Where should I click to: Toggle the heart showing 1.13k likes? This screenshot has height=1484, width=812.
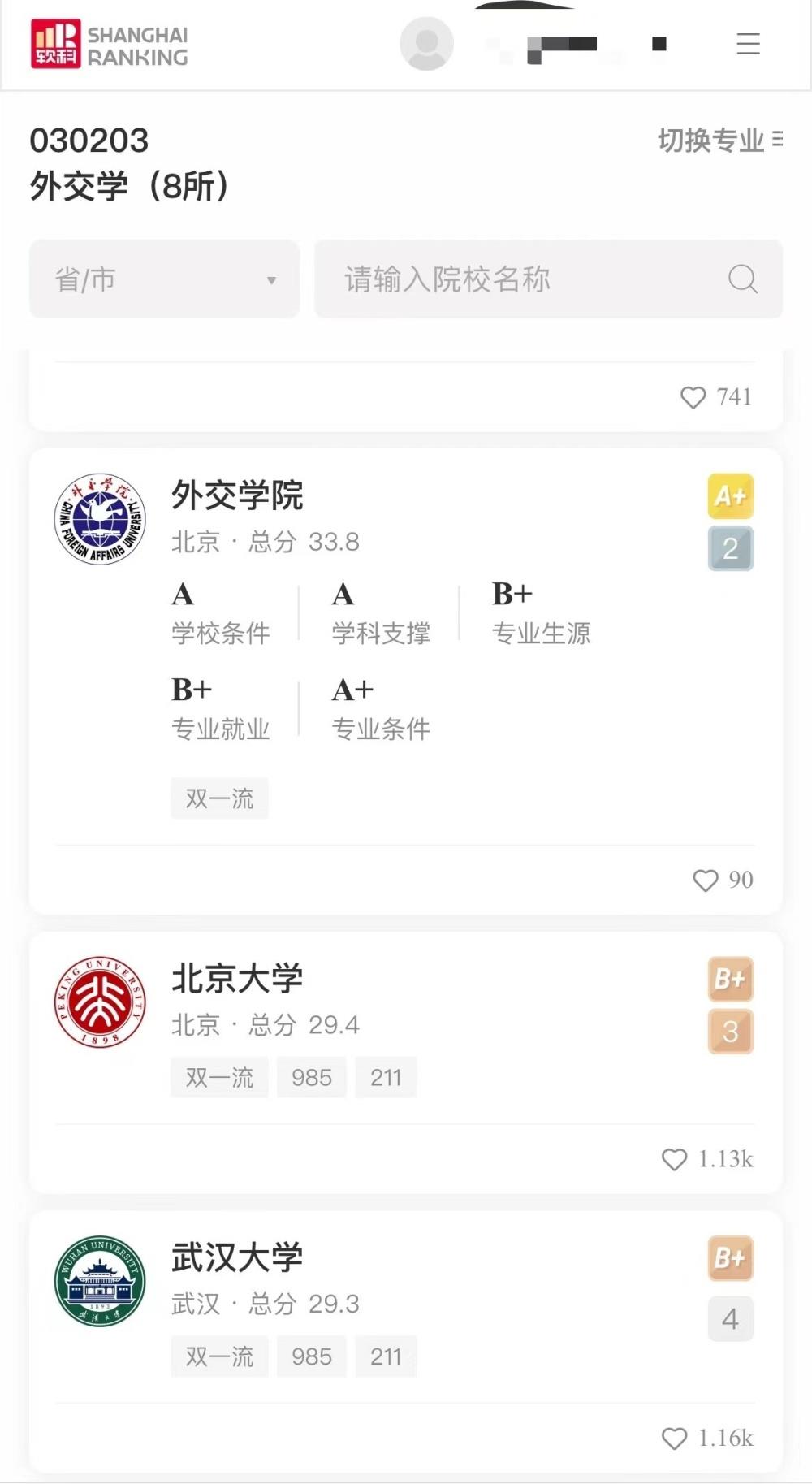(x=674, y=1160)
